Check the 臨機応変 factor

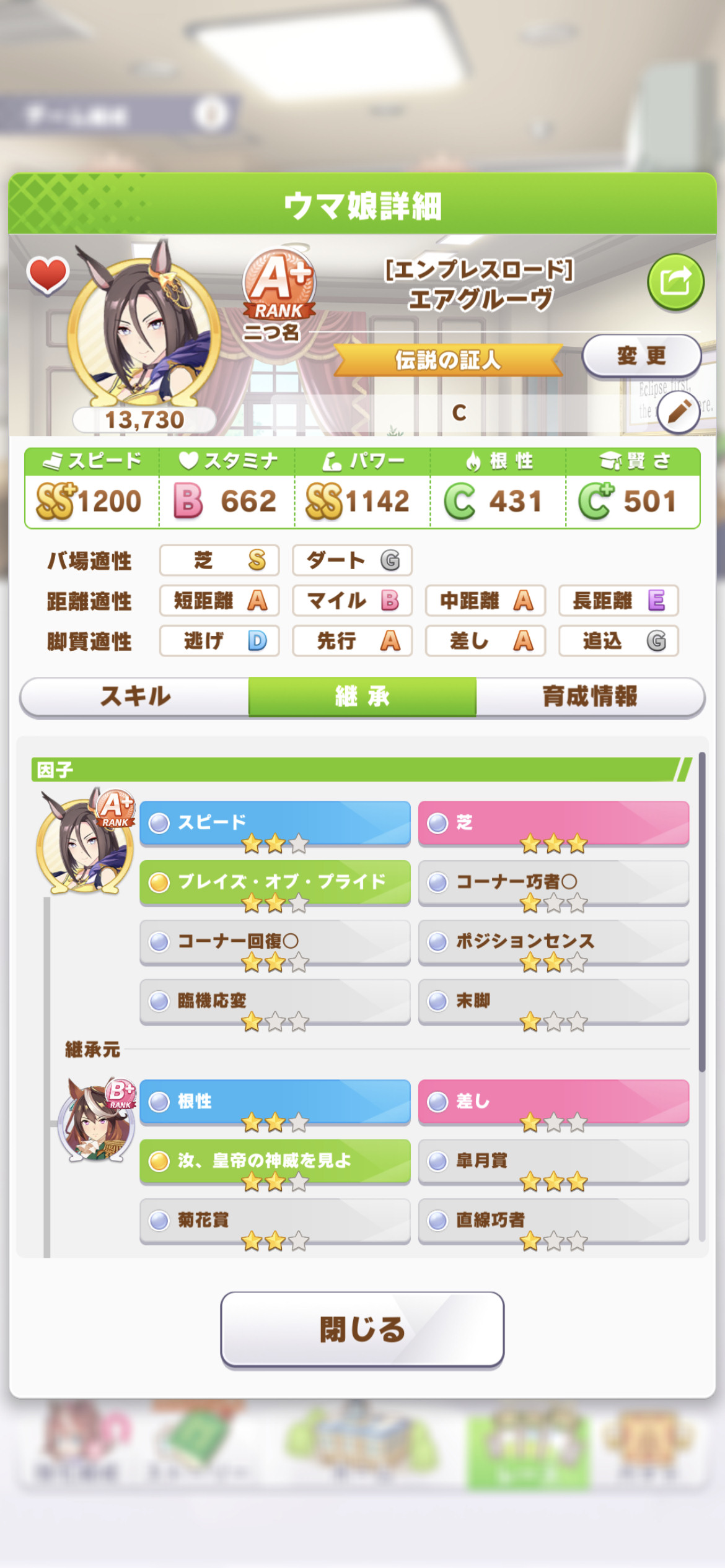coord(275,1001)
